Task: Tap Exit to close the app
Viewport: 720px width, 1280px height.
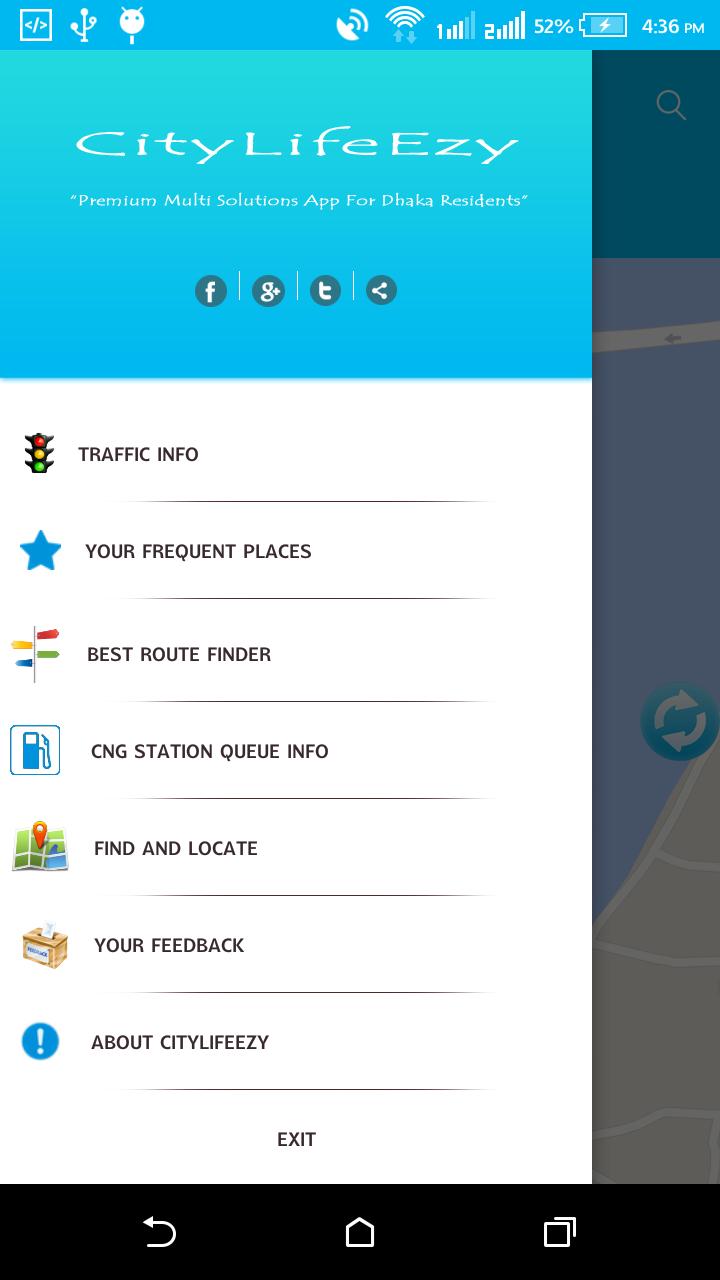Action: click(x=296, y=1139)
